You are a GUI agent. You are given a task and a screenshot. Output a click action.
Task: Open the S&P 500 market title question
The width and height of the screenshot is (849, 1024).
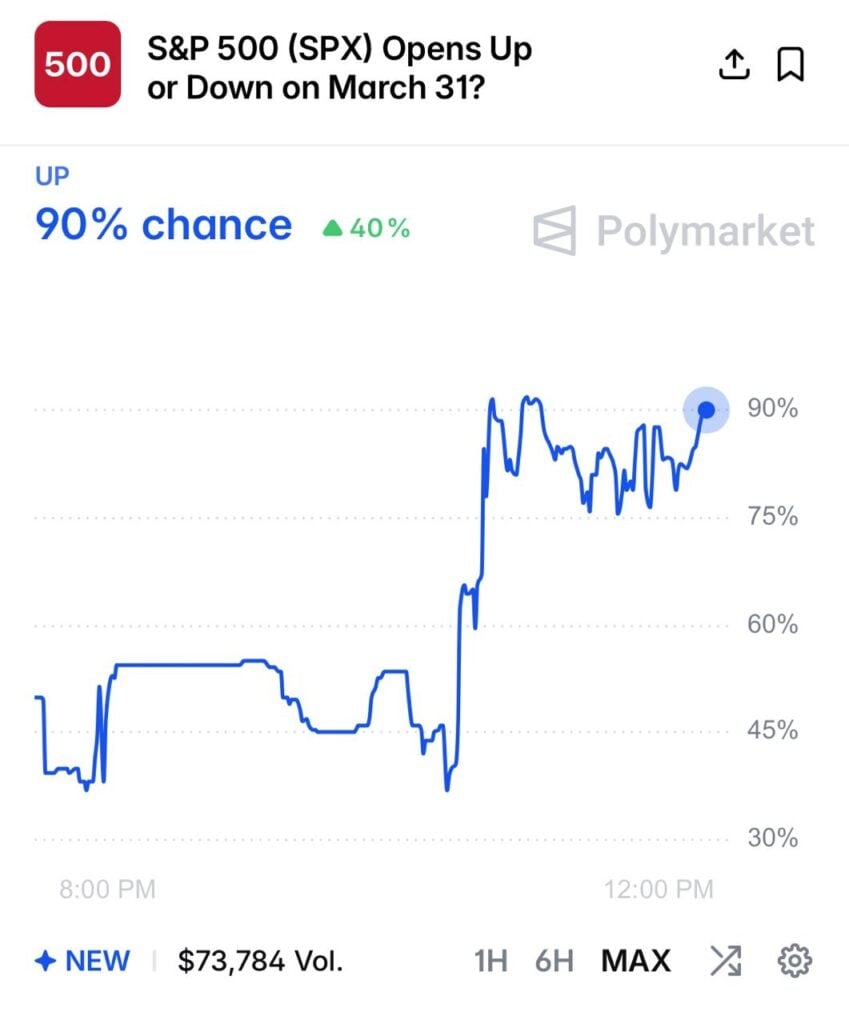point(339,67)
